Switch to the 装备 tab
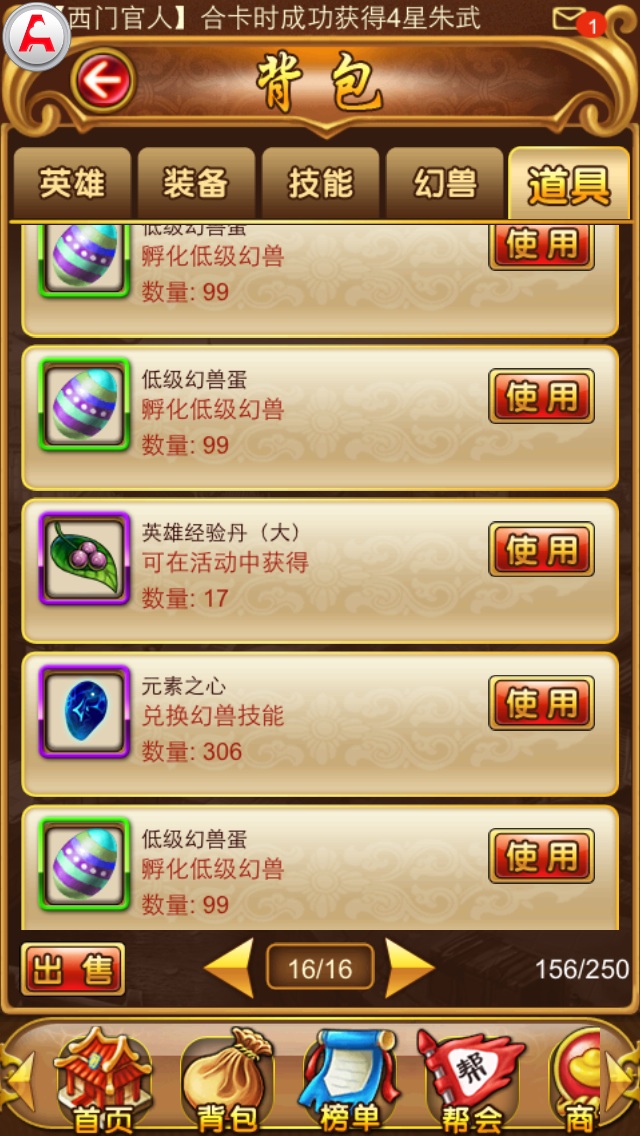 196,184
